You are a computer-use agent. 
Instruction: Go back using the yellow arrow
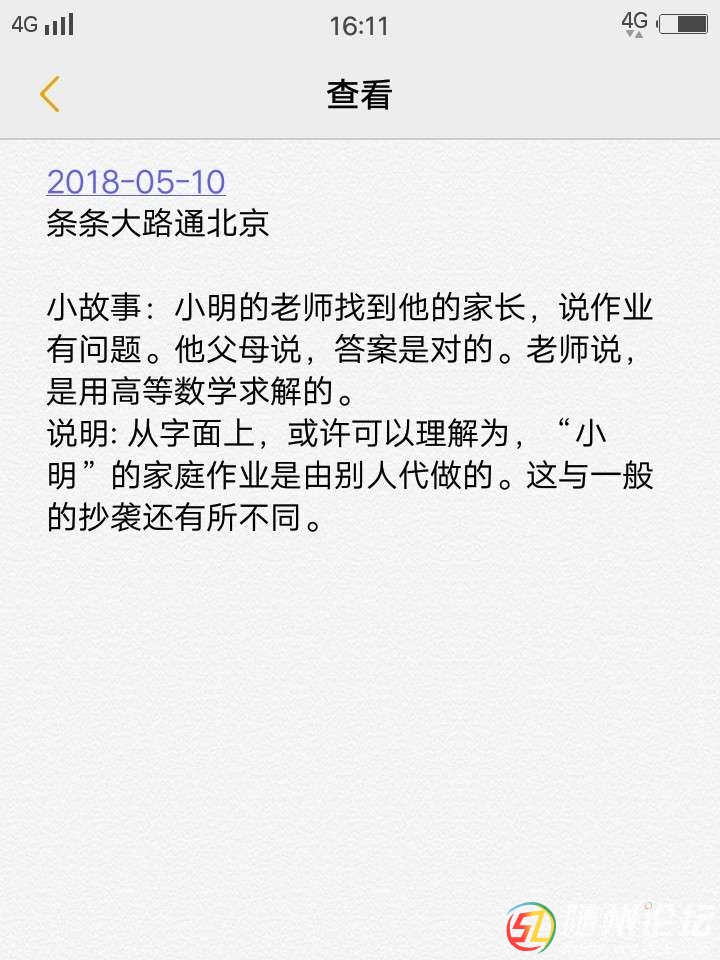pyautogui.click(x=50, y=94)
